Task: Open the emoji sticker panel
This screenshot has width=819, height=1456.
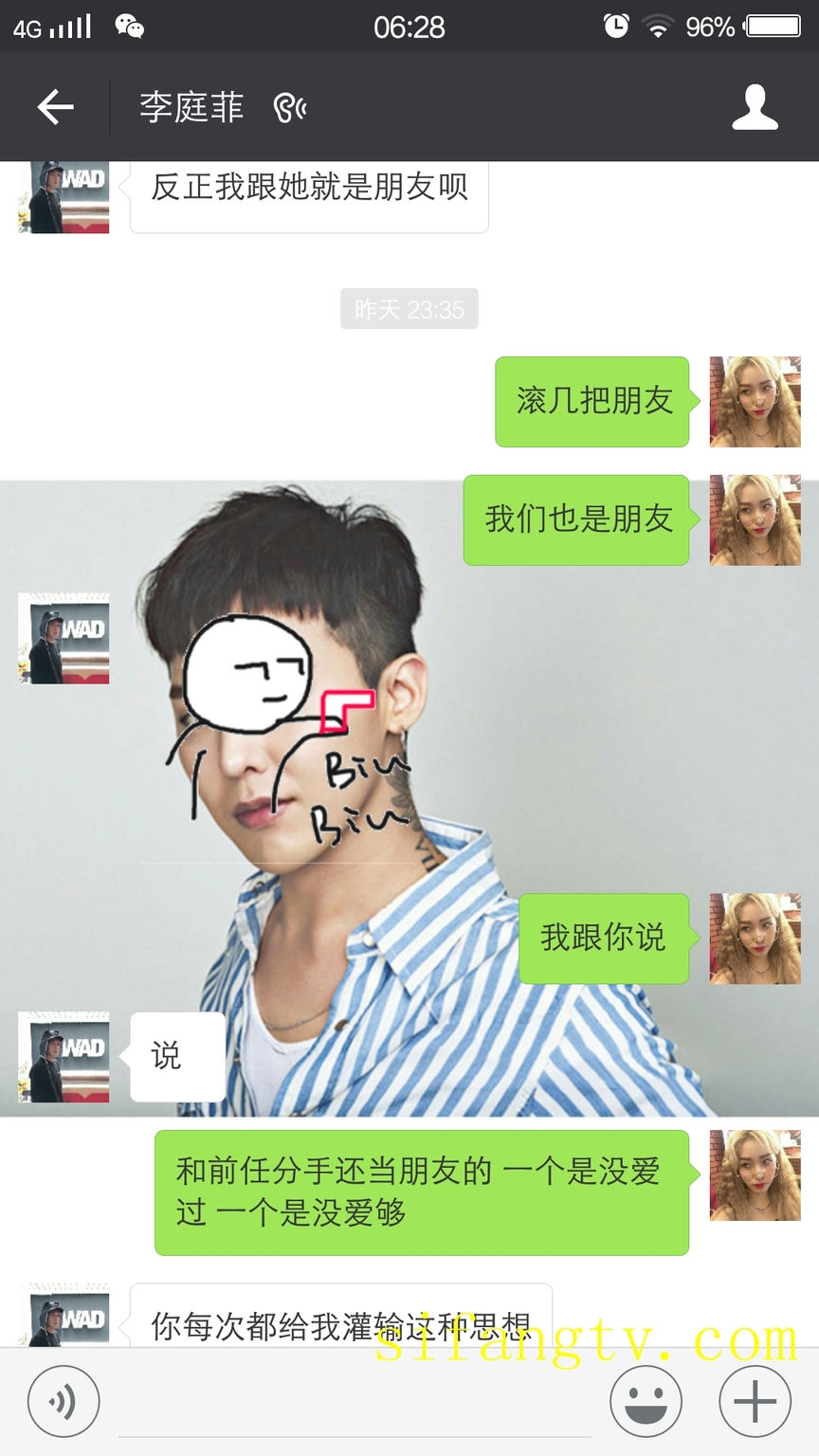Action: click(x=646, y=1401)
